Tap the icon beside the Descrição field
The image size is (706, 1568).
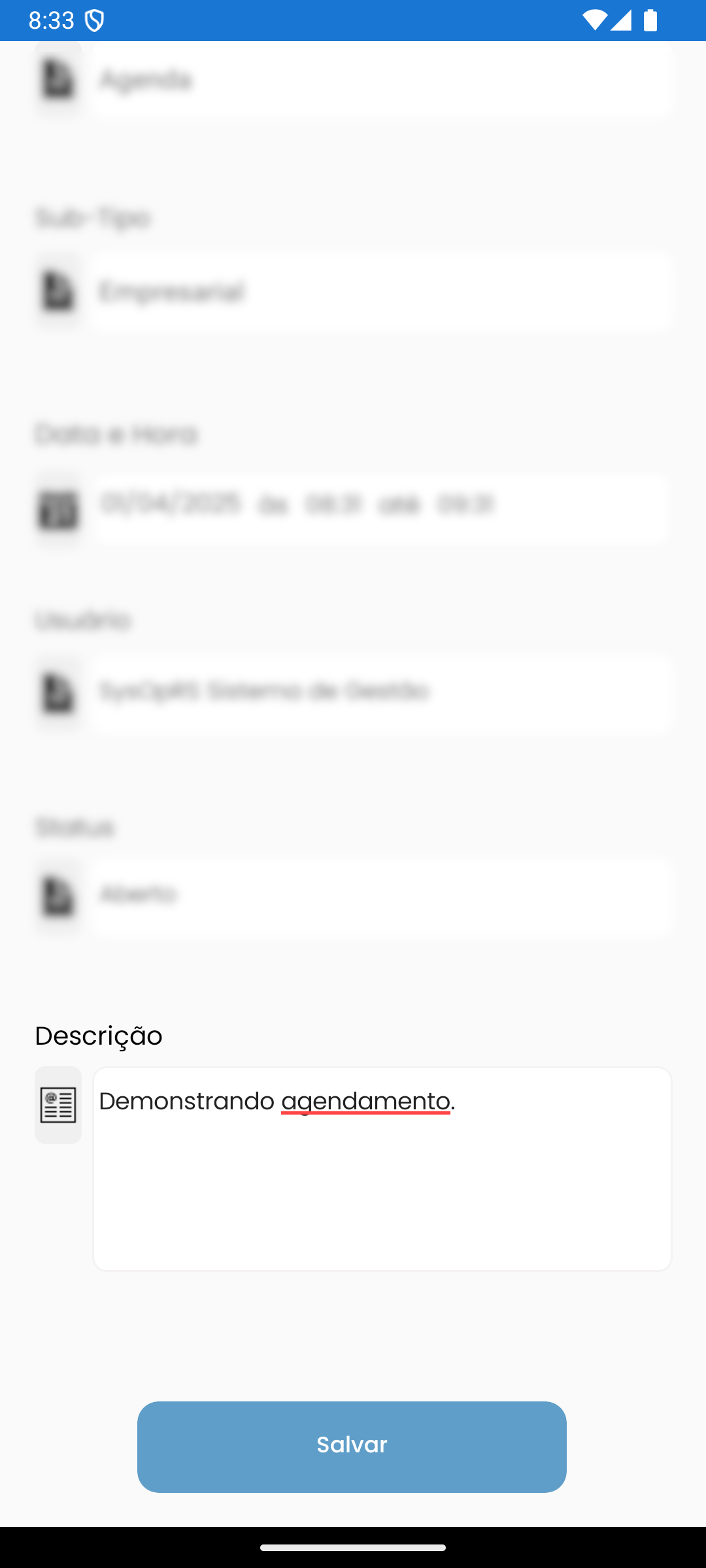coord(58,1105)
